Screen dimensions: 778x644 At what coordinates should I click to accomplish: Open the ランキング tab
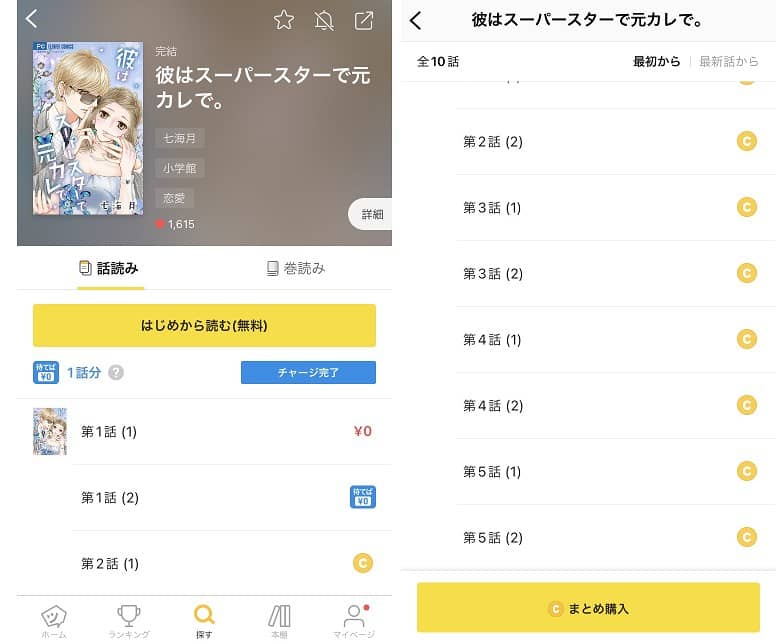128,620
